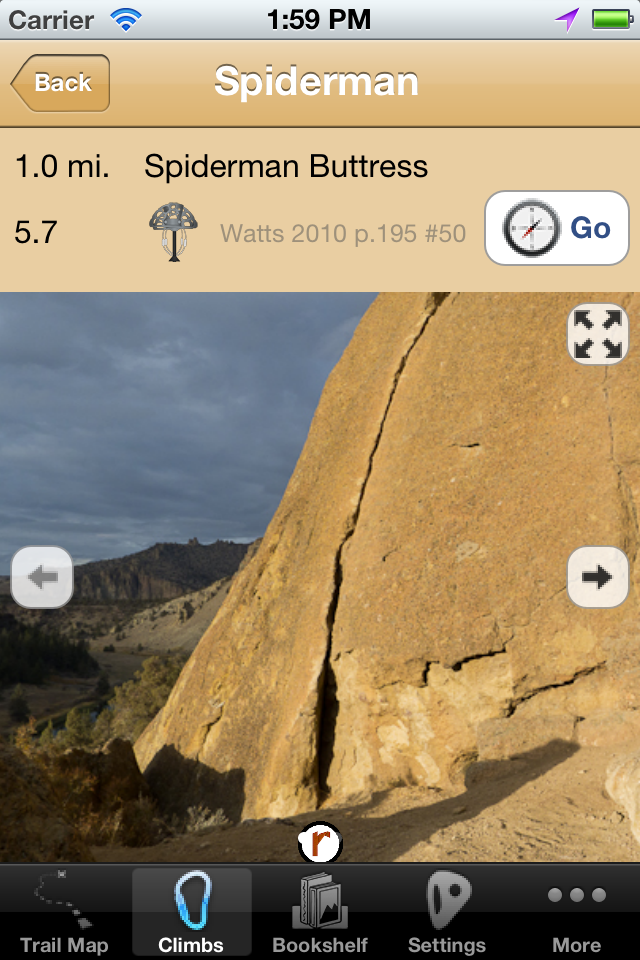Expand the photo to fullscreen
Viewport: 640px width, 960px height.
click(x=597, y=334)
